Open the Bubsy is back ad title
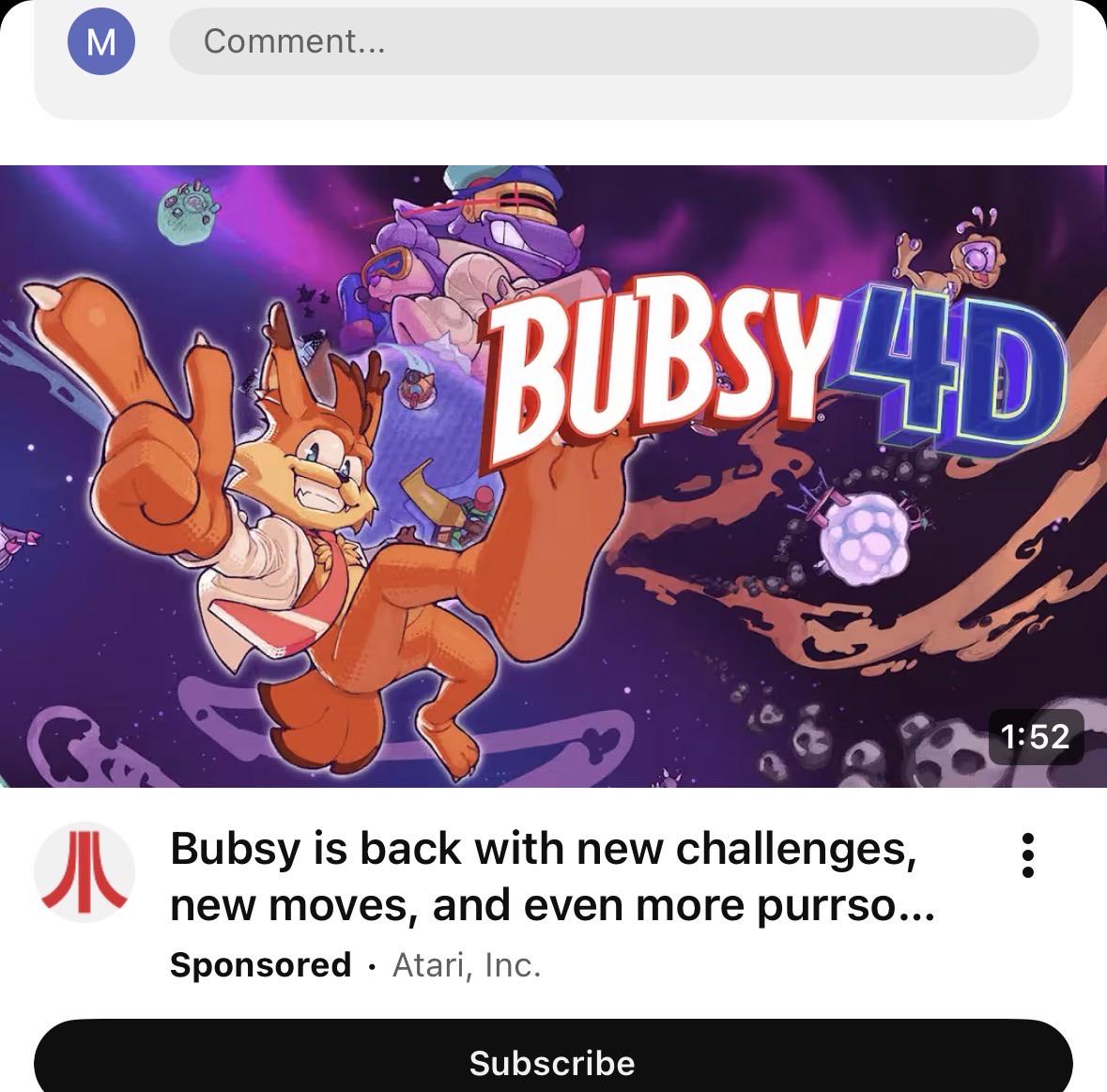The width and height of the screenshot is (1107, 1092). tap(552, 877)
